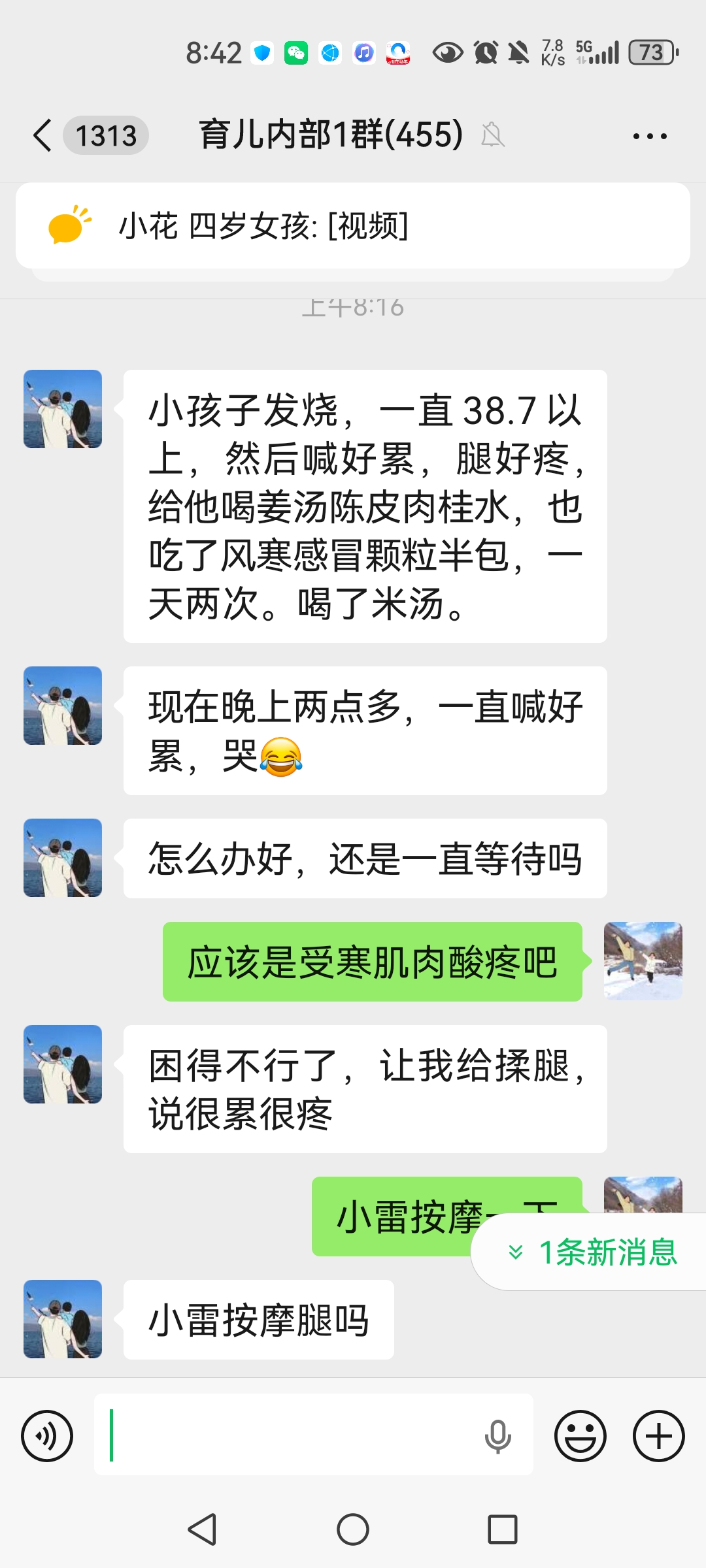Screen dimensions: 706x1568
Task: Return to the phone home screen
Action: point(353,1529)
